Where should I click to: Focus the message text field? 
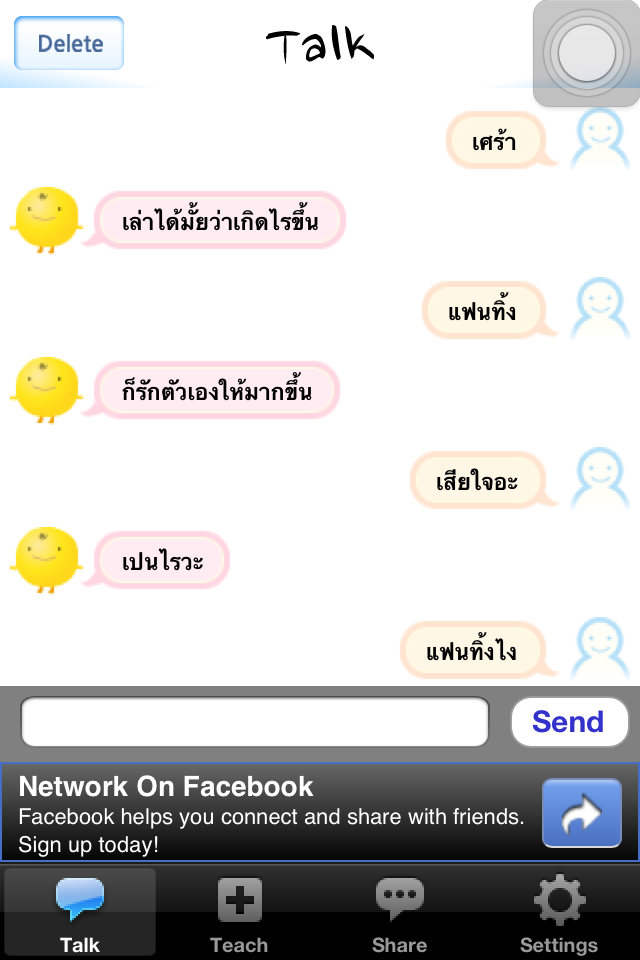coord(255,721)
